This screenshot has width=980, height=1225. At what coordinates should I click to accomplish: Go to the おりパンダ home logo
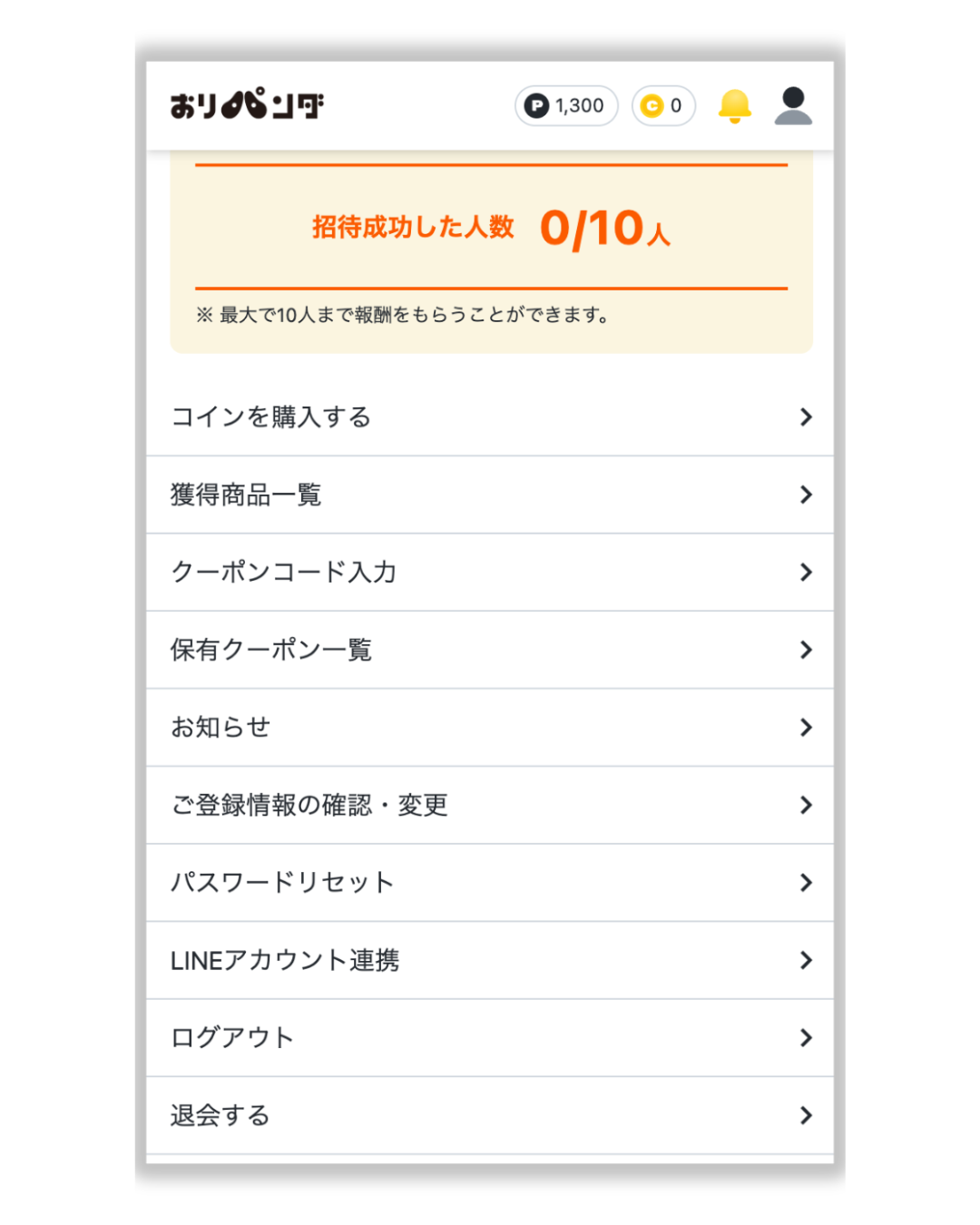[247, 105]
